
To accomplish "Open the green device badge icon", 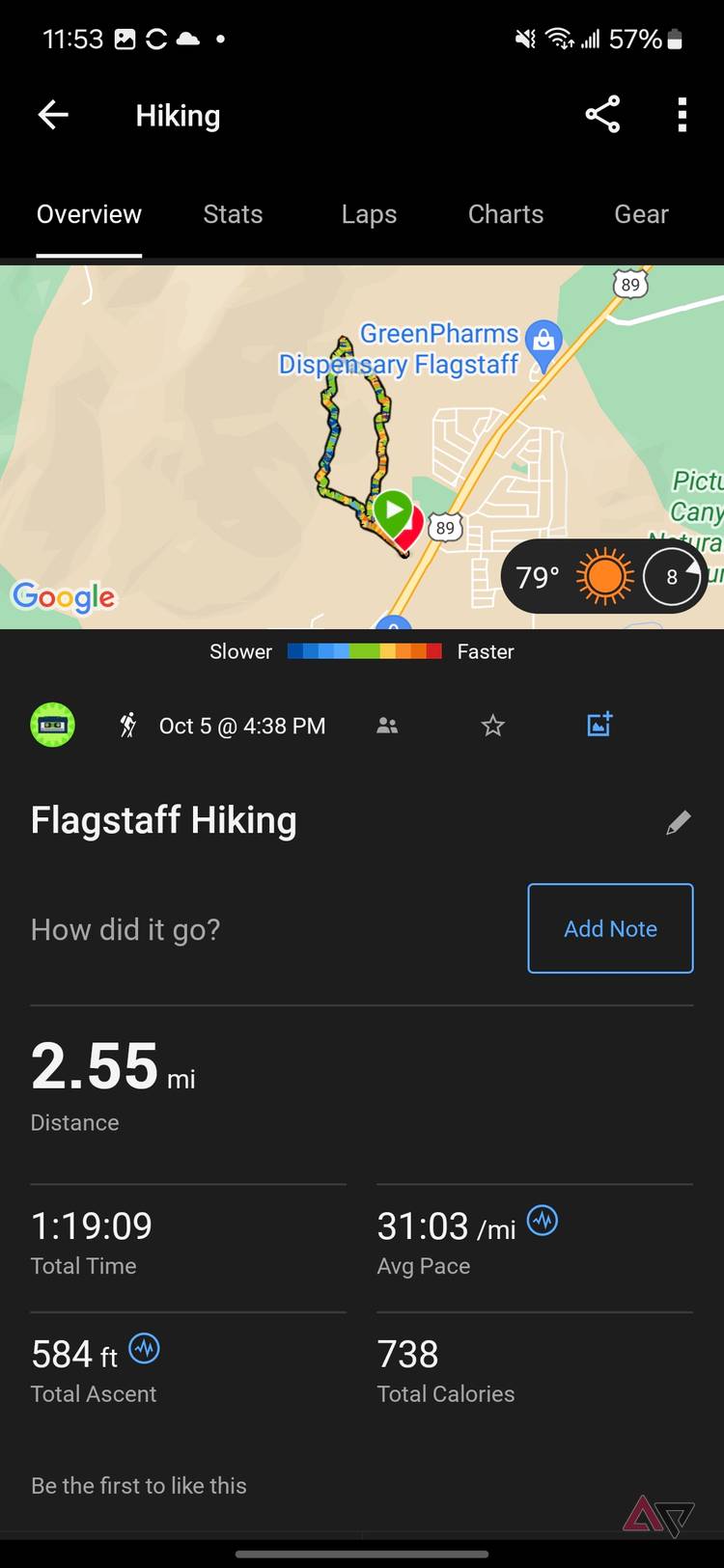I will tap(53, 725).
